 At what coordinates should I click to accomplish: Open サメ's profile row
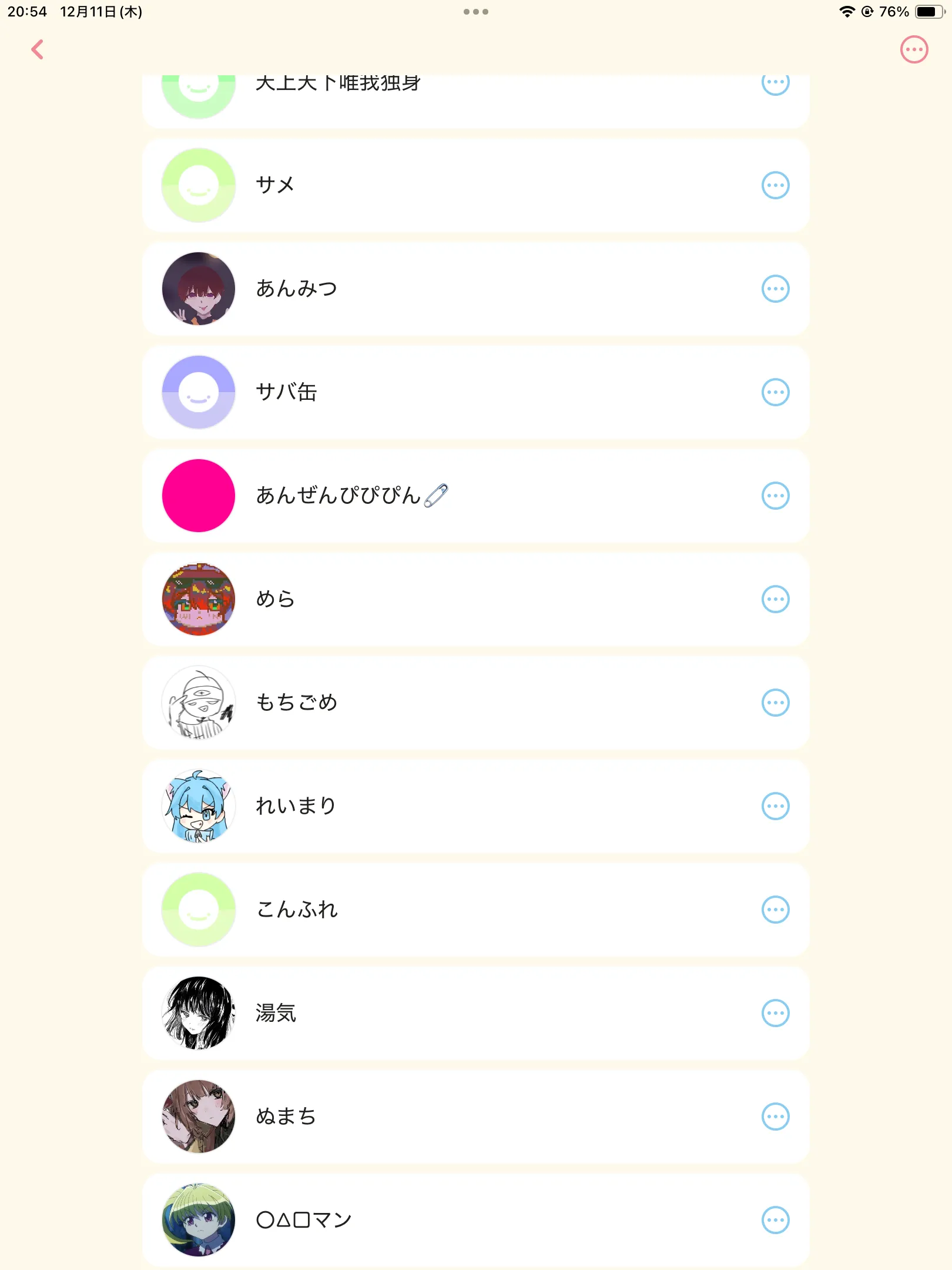coord(411,185)
